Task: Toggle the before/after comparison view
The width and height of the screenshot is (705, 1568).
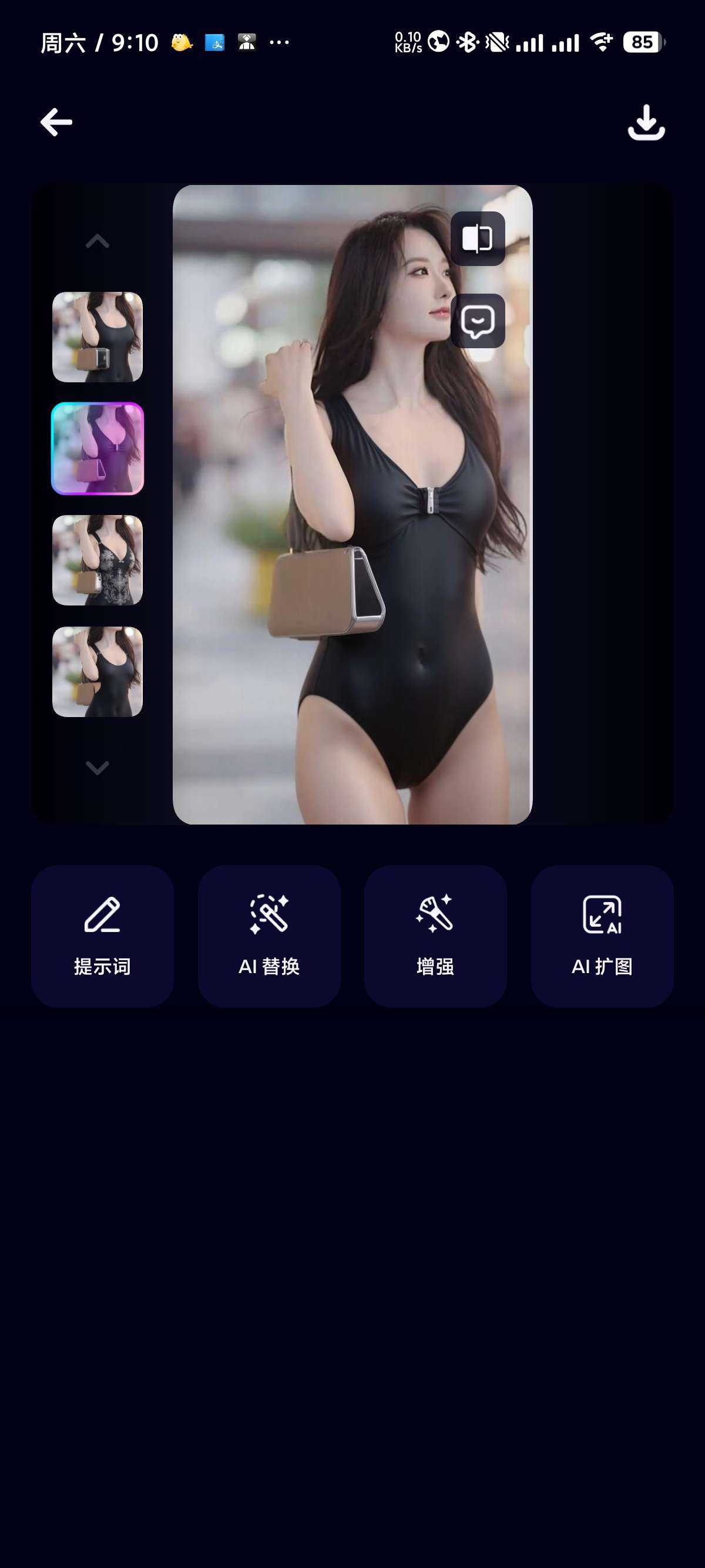Action: (x=479, y=238)
